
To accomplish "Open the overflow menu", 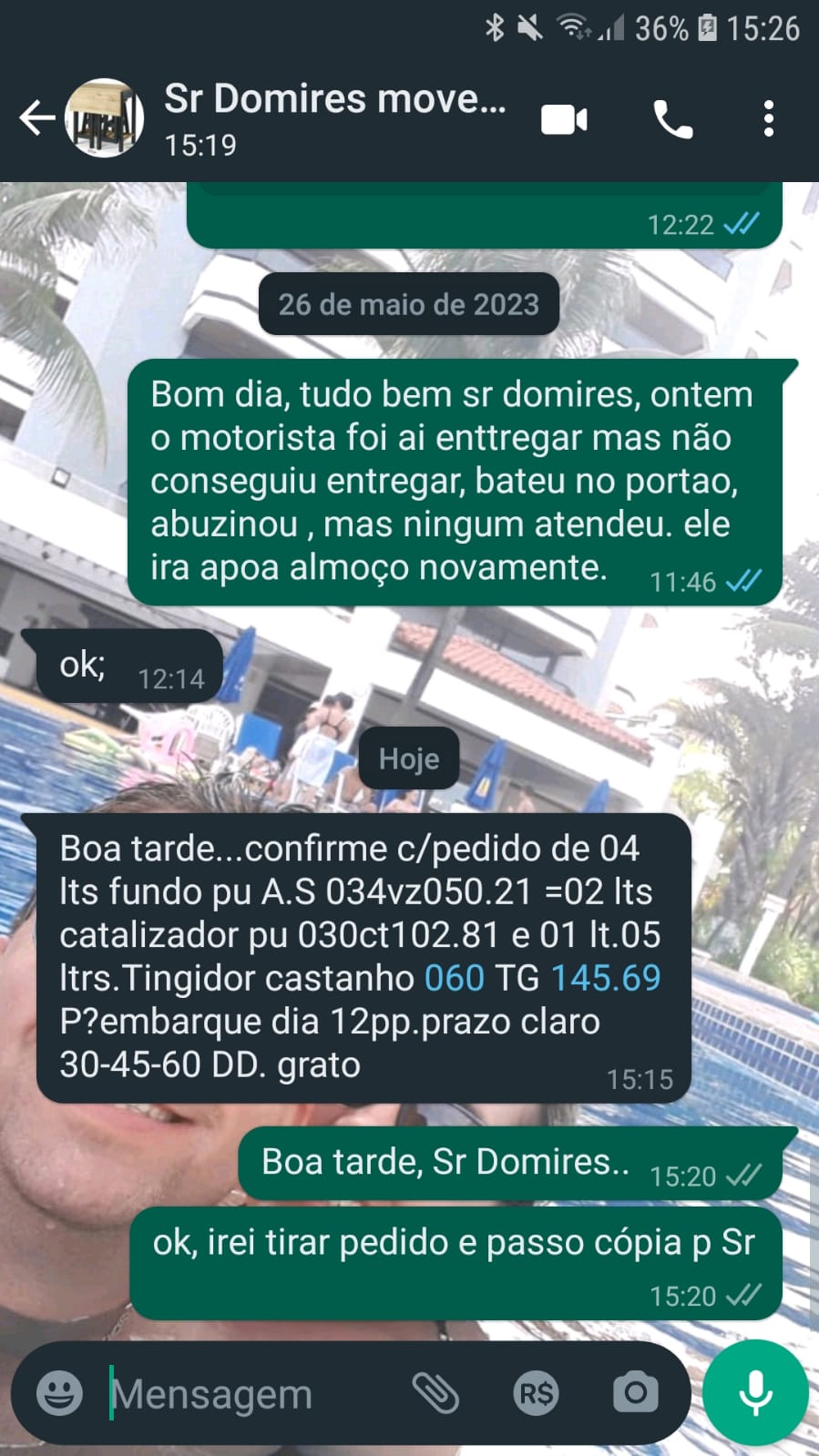I will tap(768, 119).
